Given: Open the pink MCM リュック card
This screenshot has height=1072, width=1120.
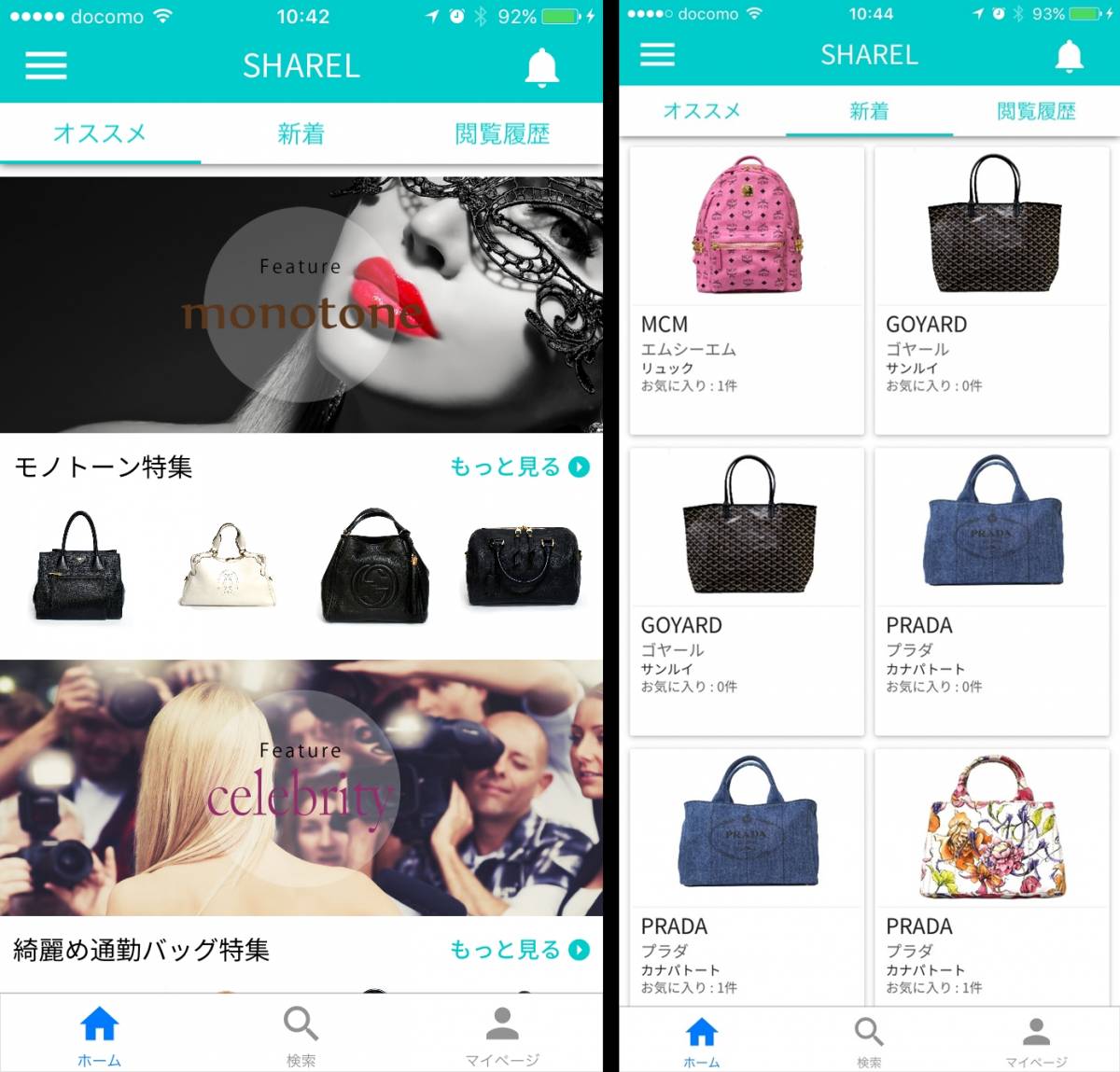Looking at the screenshot, I should pyautogui.click(x=747, y=290).
